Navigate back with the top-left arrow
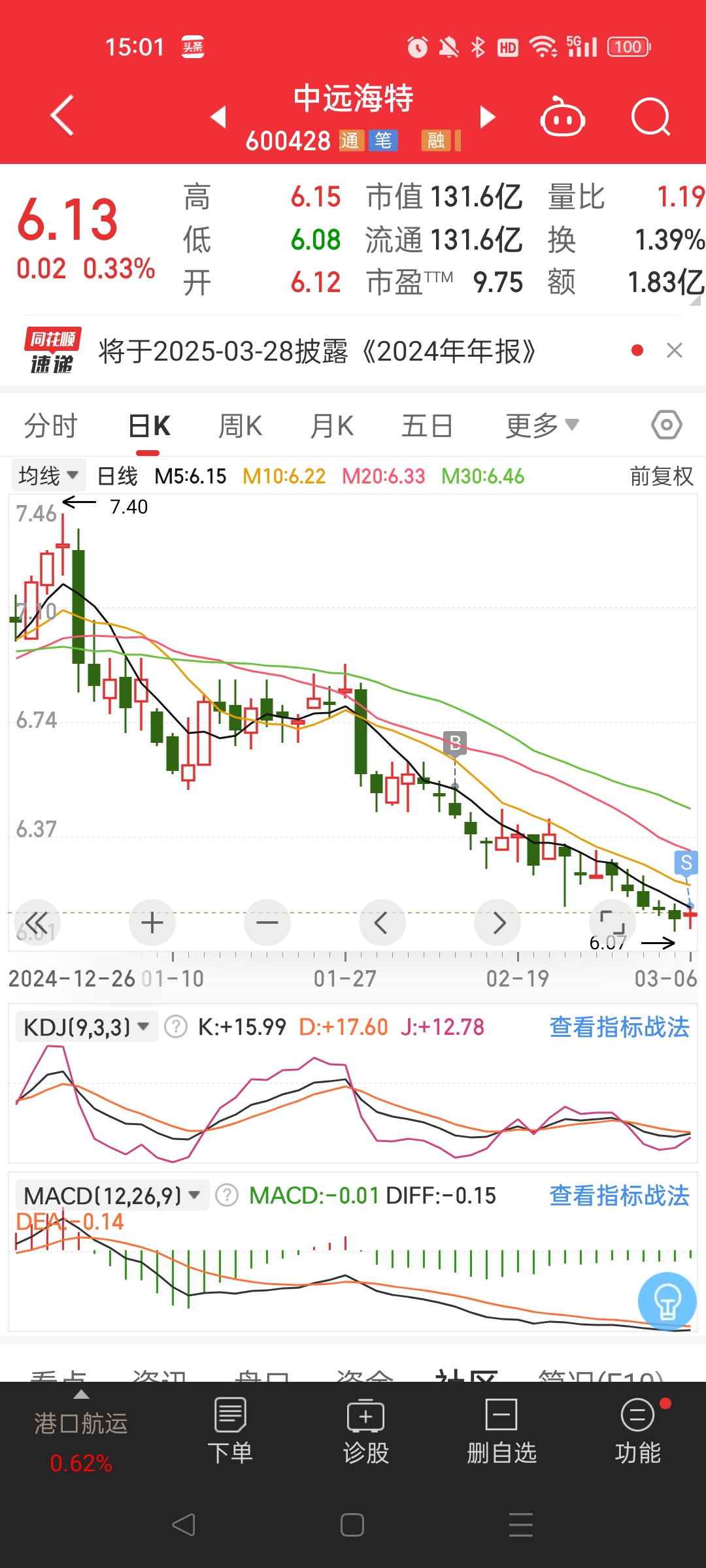 tap(61, 116)
